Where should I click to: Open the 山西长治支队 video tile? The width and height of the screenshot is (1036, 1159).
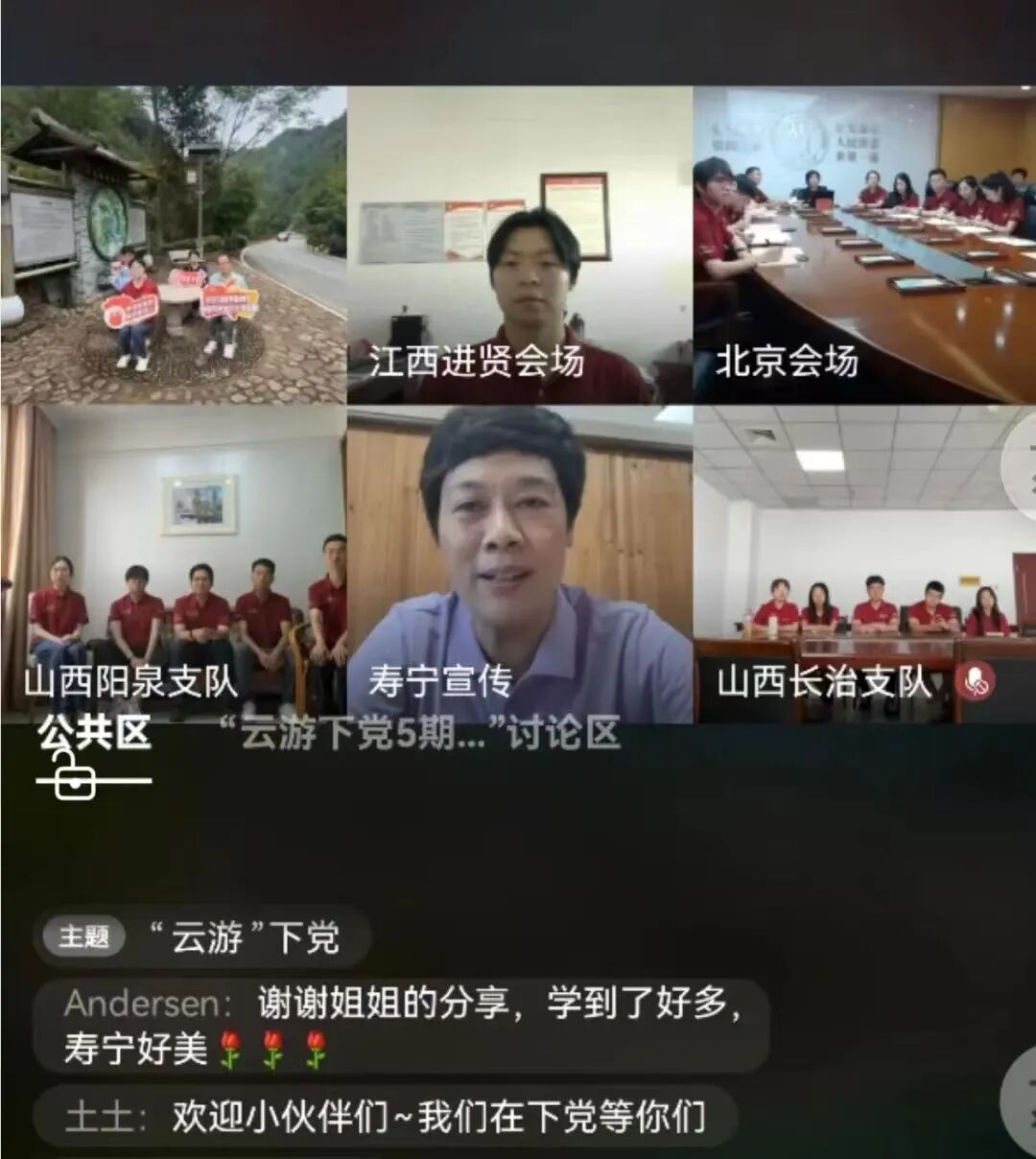(x=864, y=564)
